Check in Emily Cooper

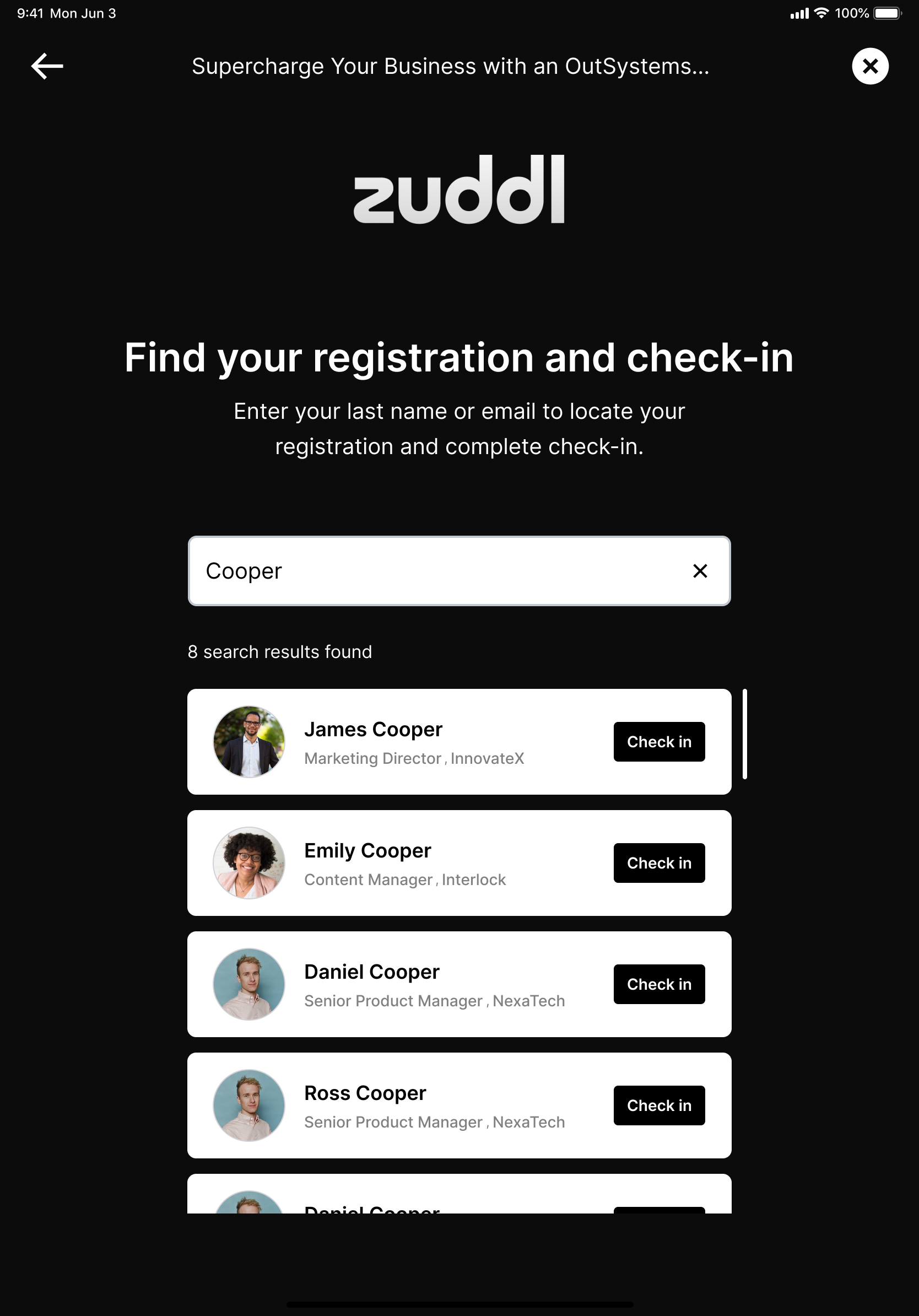coord(658,862)
